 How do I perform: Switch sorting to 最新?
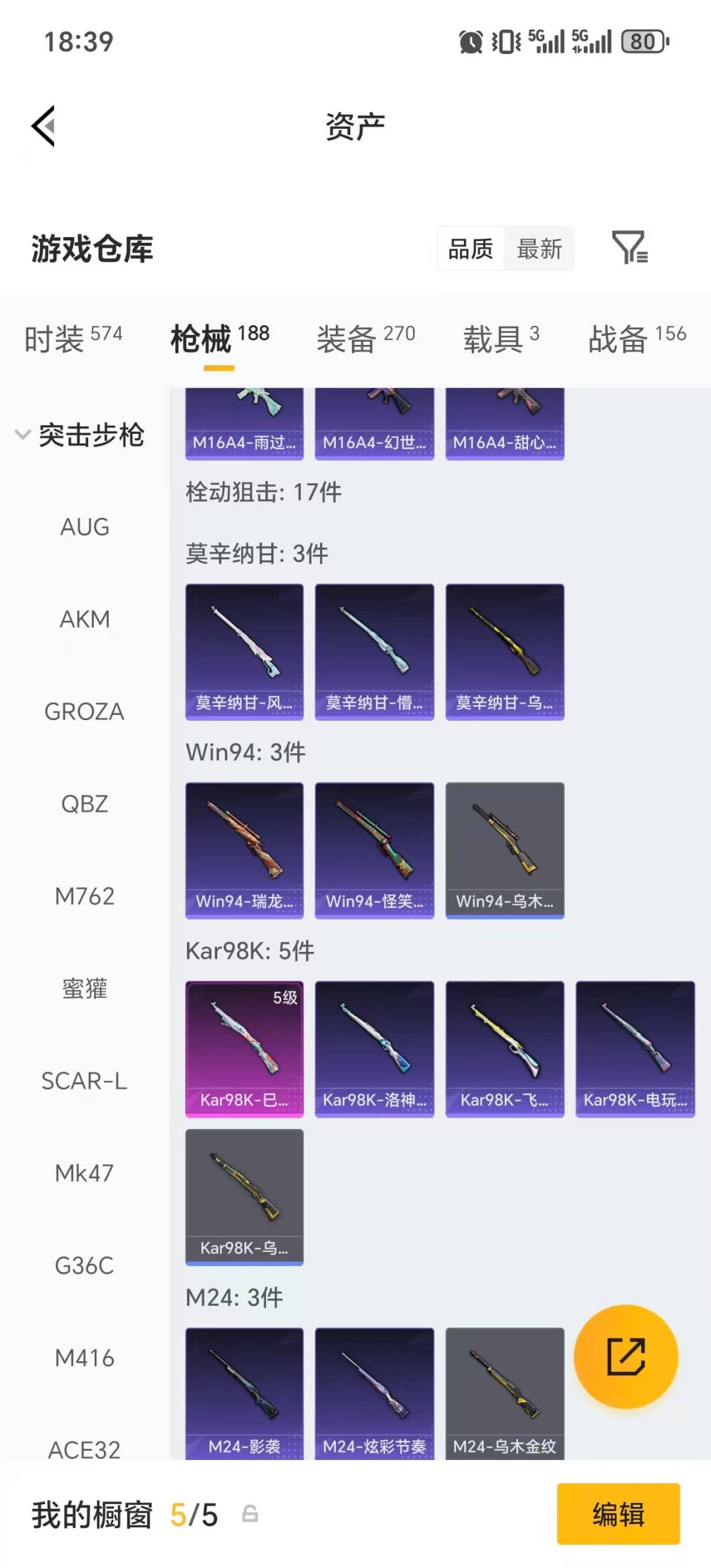(x=539, y=248)
